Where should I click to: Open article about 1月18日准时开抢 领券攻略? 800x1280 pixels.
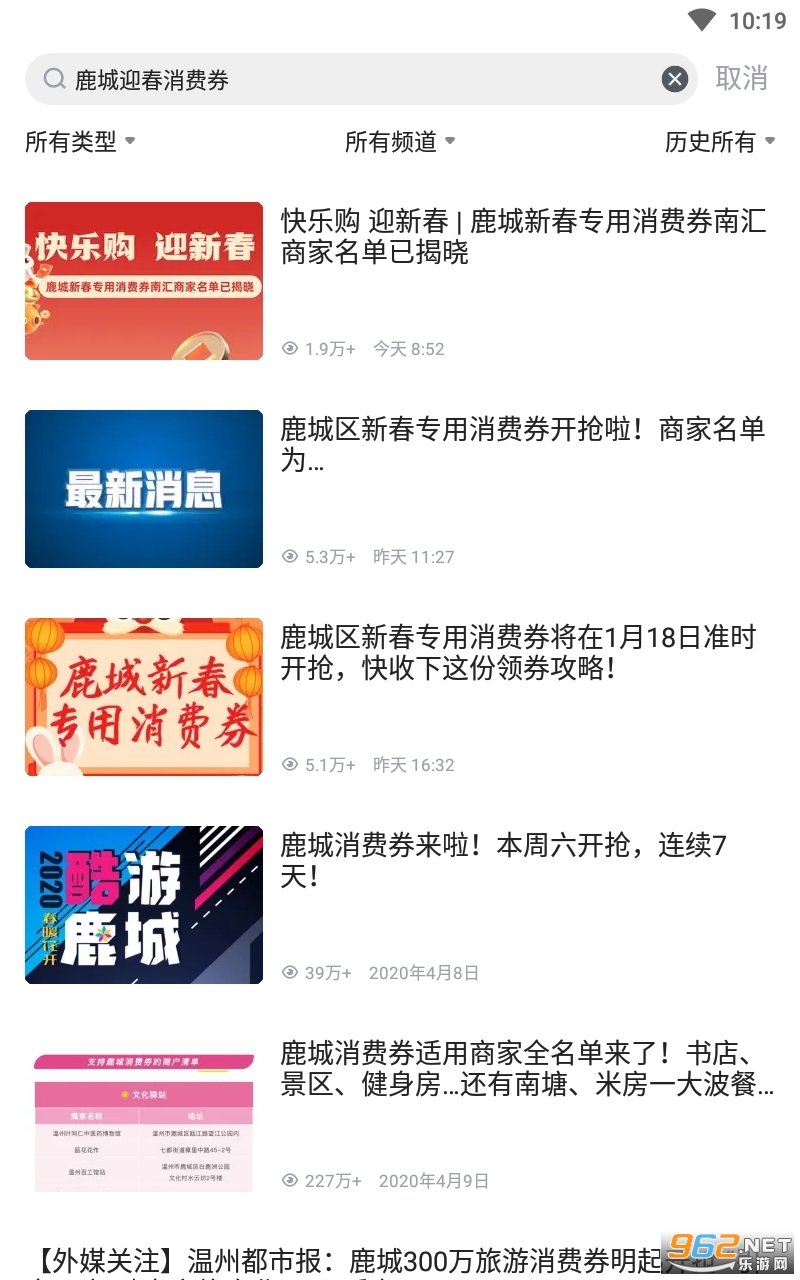pos(400,697)
